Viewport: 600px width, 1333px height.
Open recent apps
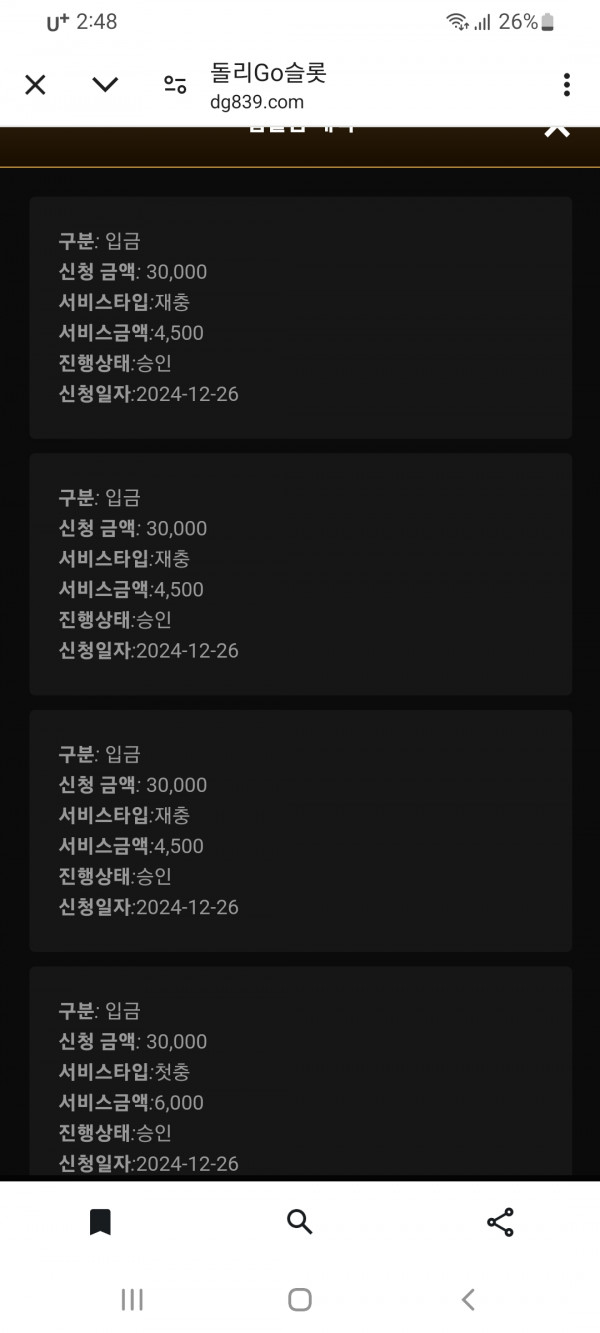click(131, 1299)
